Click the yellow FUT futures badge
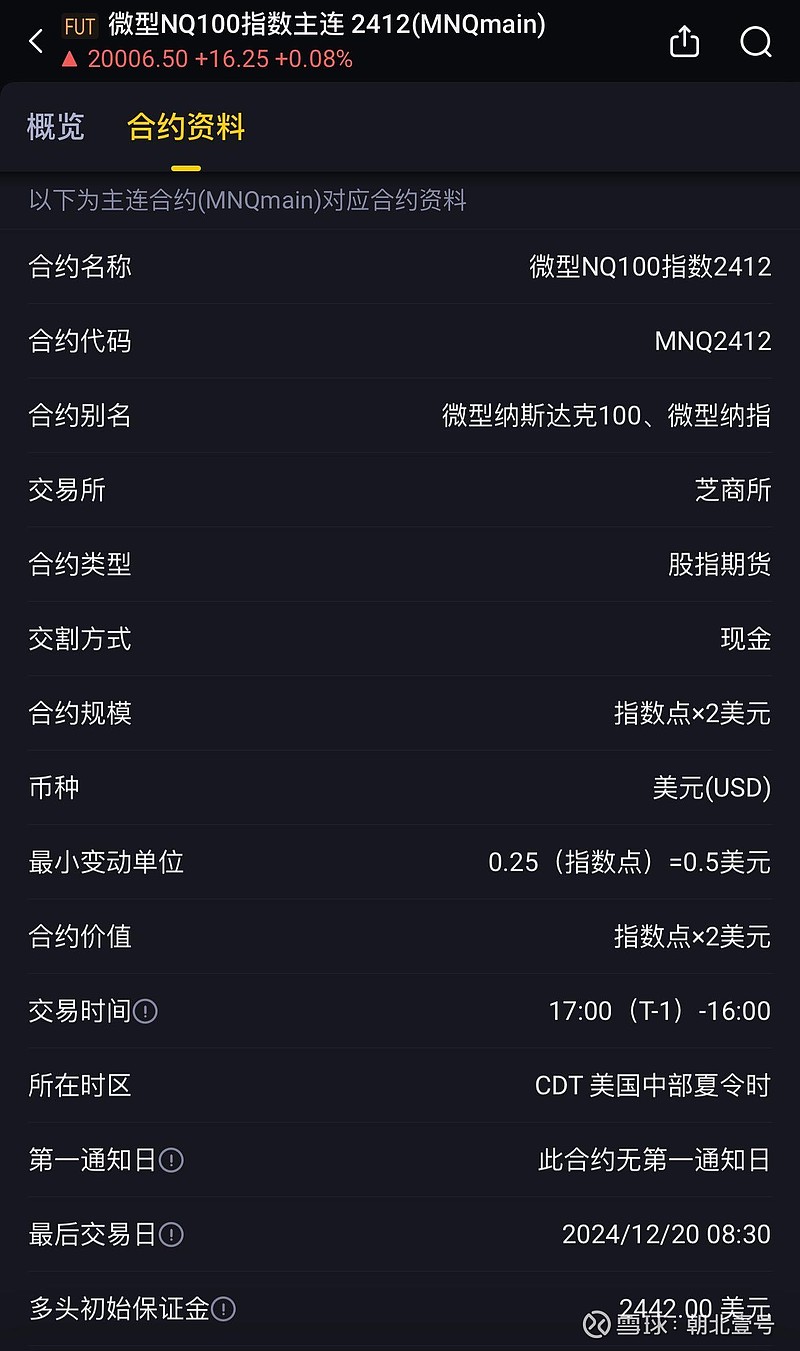 point(78,27)
